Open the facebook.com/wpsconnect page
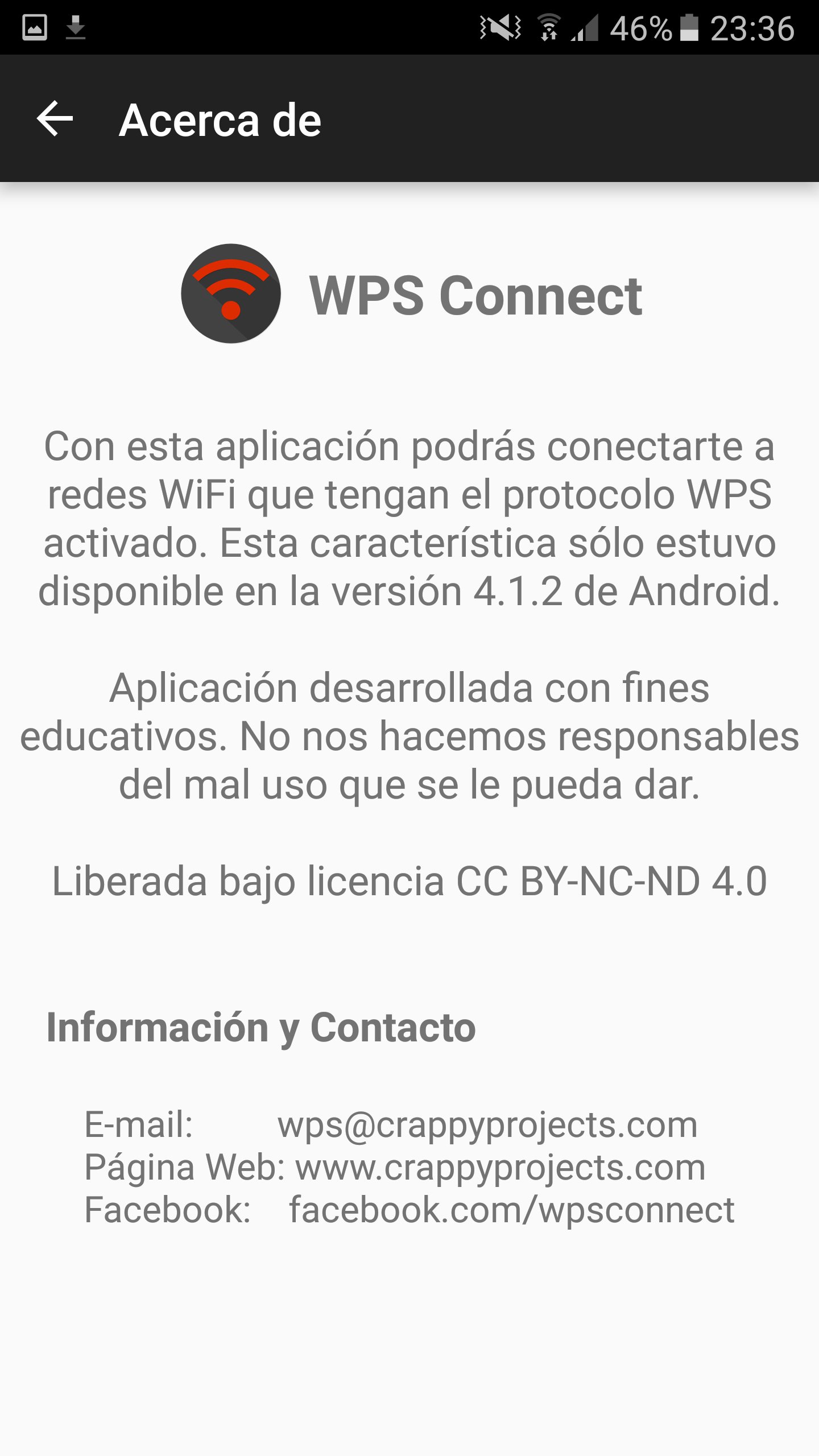This screenshot has height=1456, width=819. [512, 1210]
